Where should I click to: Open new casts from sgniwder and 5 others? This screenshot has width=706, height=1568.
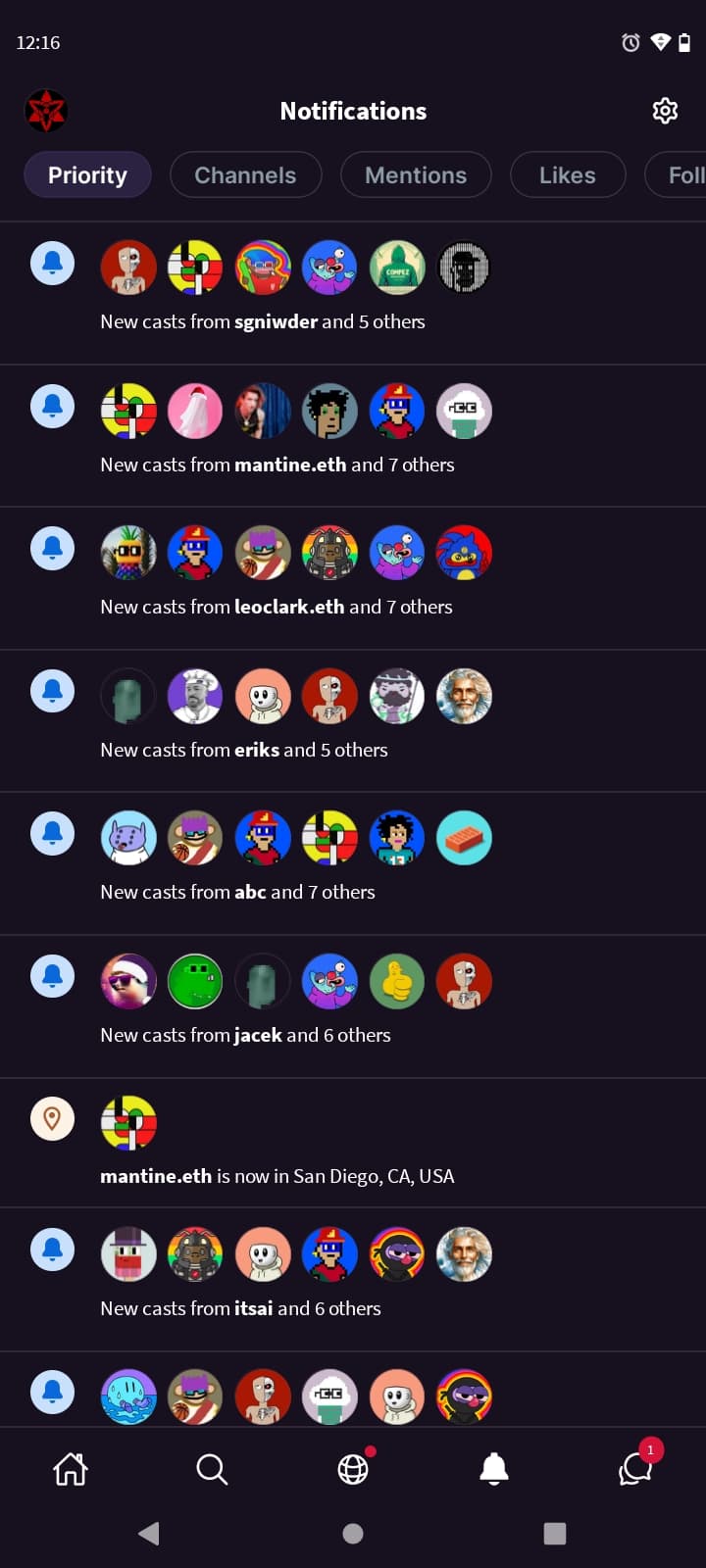click(263, 321)
